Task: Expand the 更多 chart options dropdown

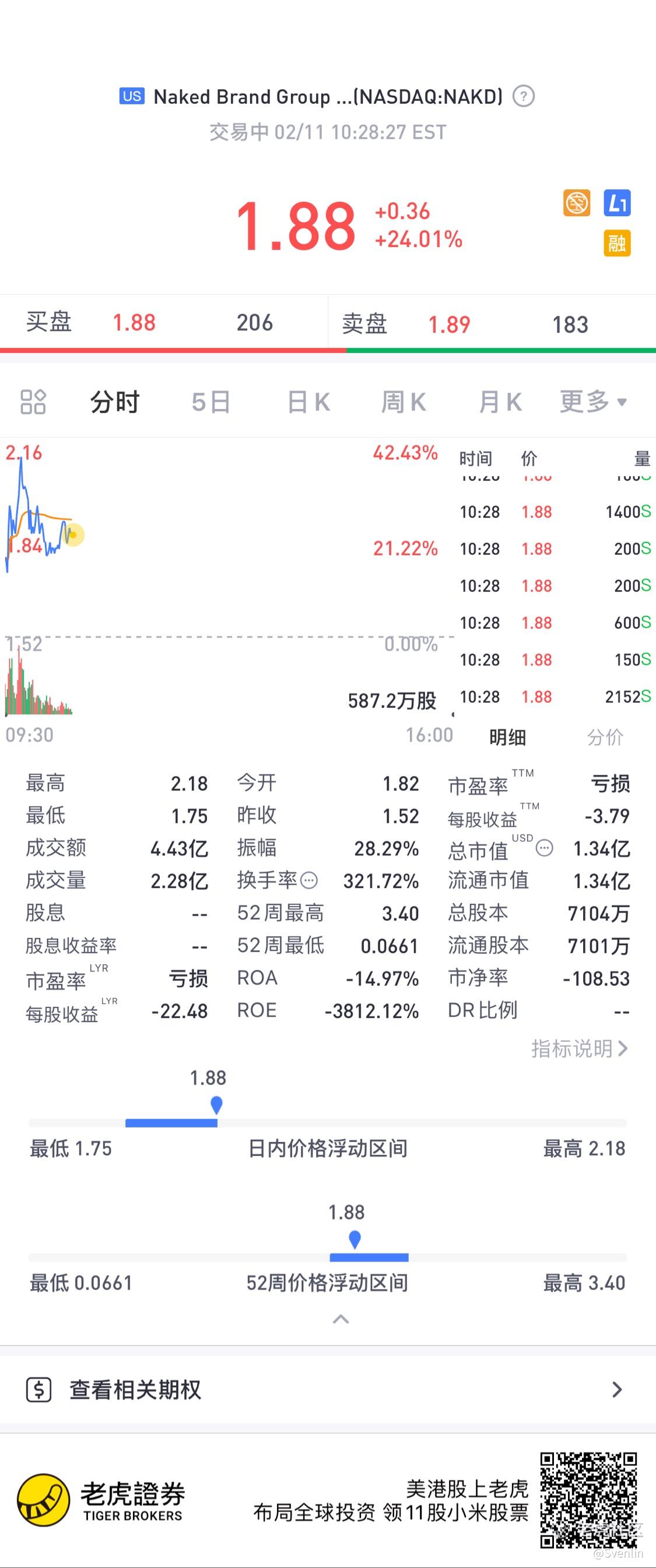Action: tap(593, 401)
